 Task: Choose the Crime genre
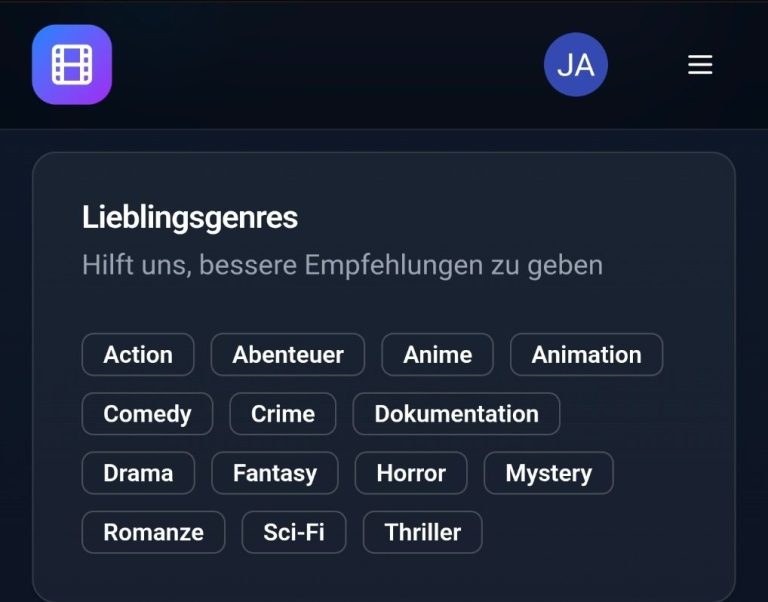point(283,414)
